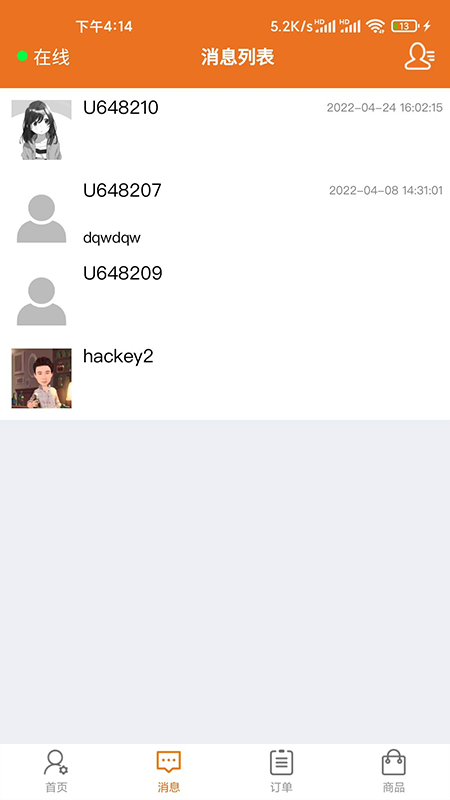
Task: Tap the 在线 online status indicator
Action: (x=43, y=57)
